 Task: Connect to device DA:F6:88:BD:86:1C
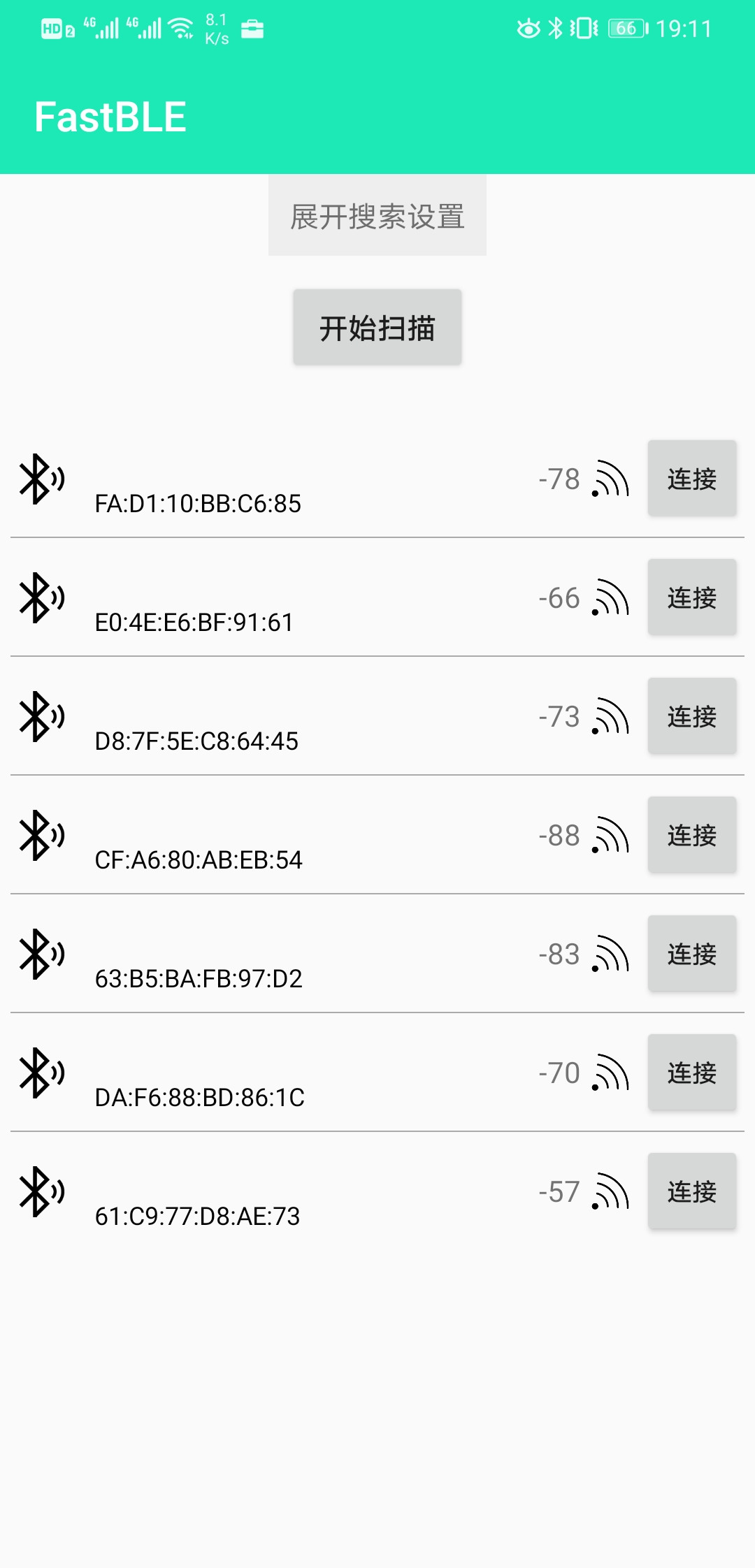coord(691,1073)
